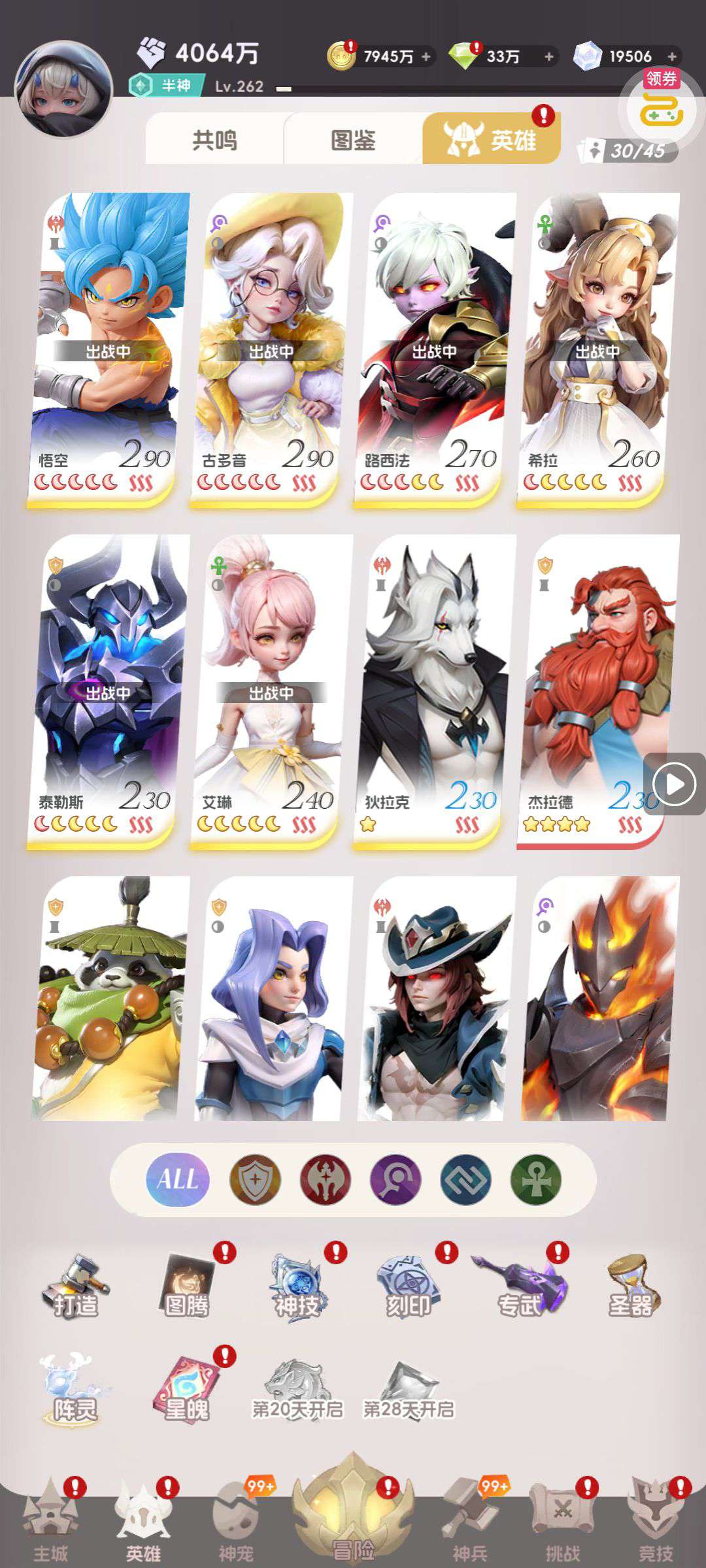Screen dimensions: 706x1568
Task: Go to the 竞技 arena tab
Action: pos(655,1522)
